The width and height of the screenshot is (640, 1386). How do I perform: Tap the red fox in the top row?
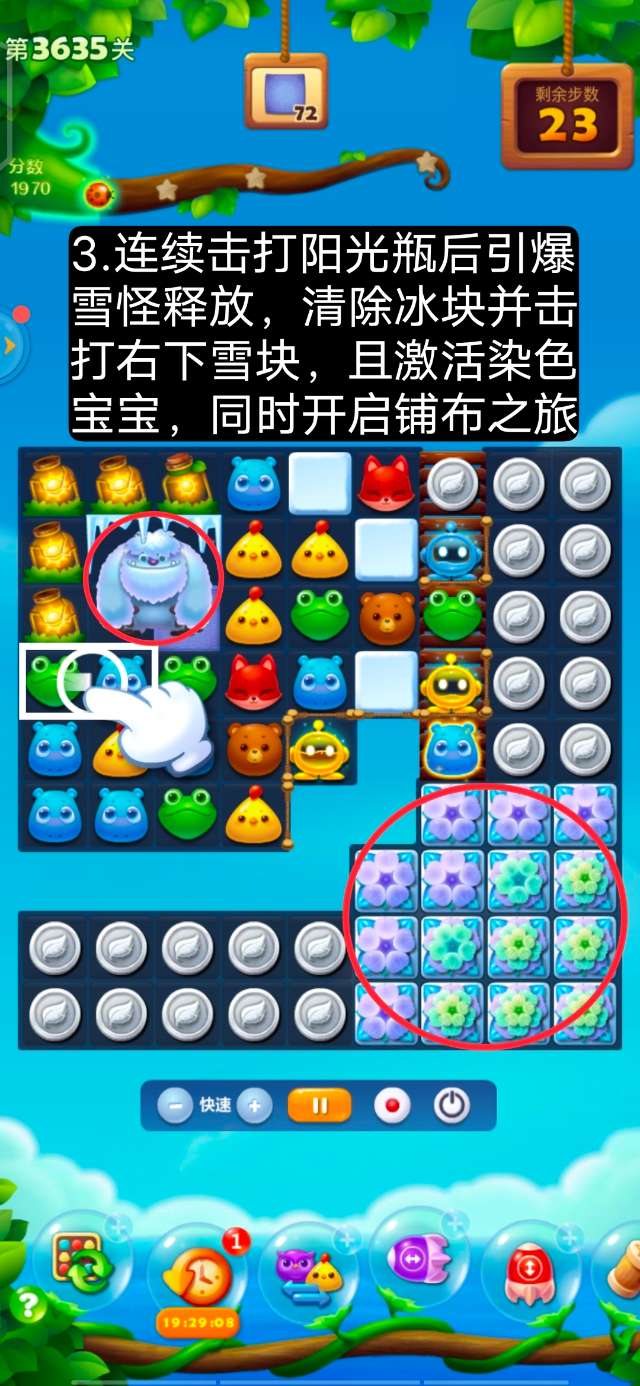point(386,482)
